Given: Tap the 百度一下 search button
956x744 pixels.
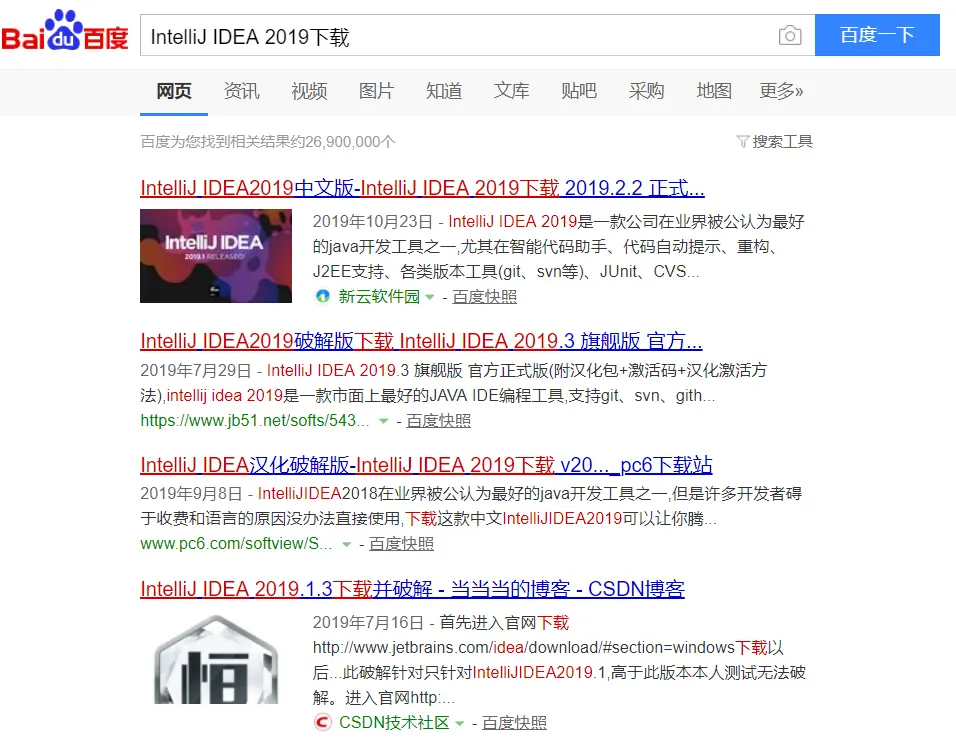Looking at the screenshot, I should 877,36.
